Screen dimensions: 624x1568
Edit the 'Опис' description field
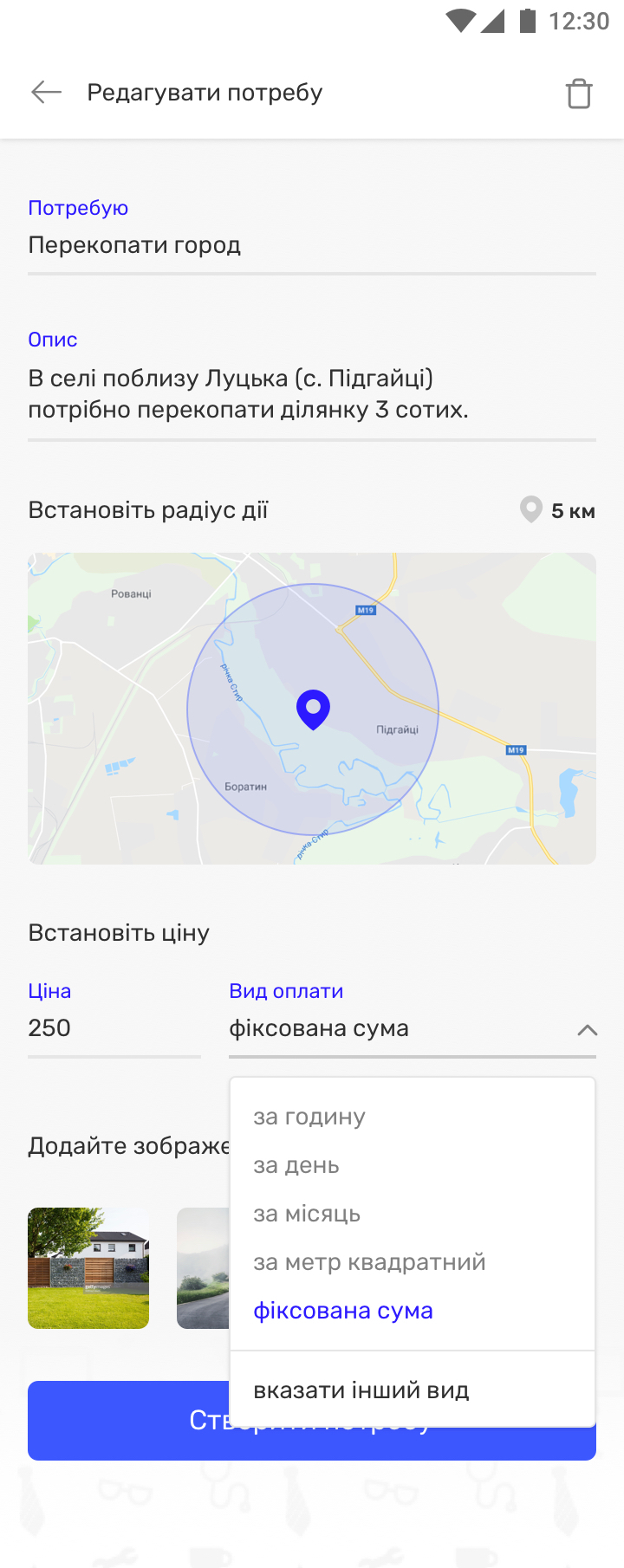click(x=311, y=393)
